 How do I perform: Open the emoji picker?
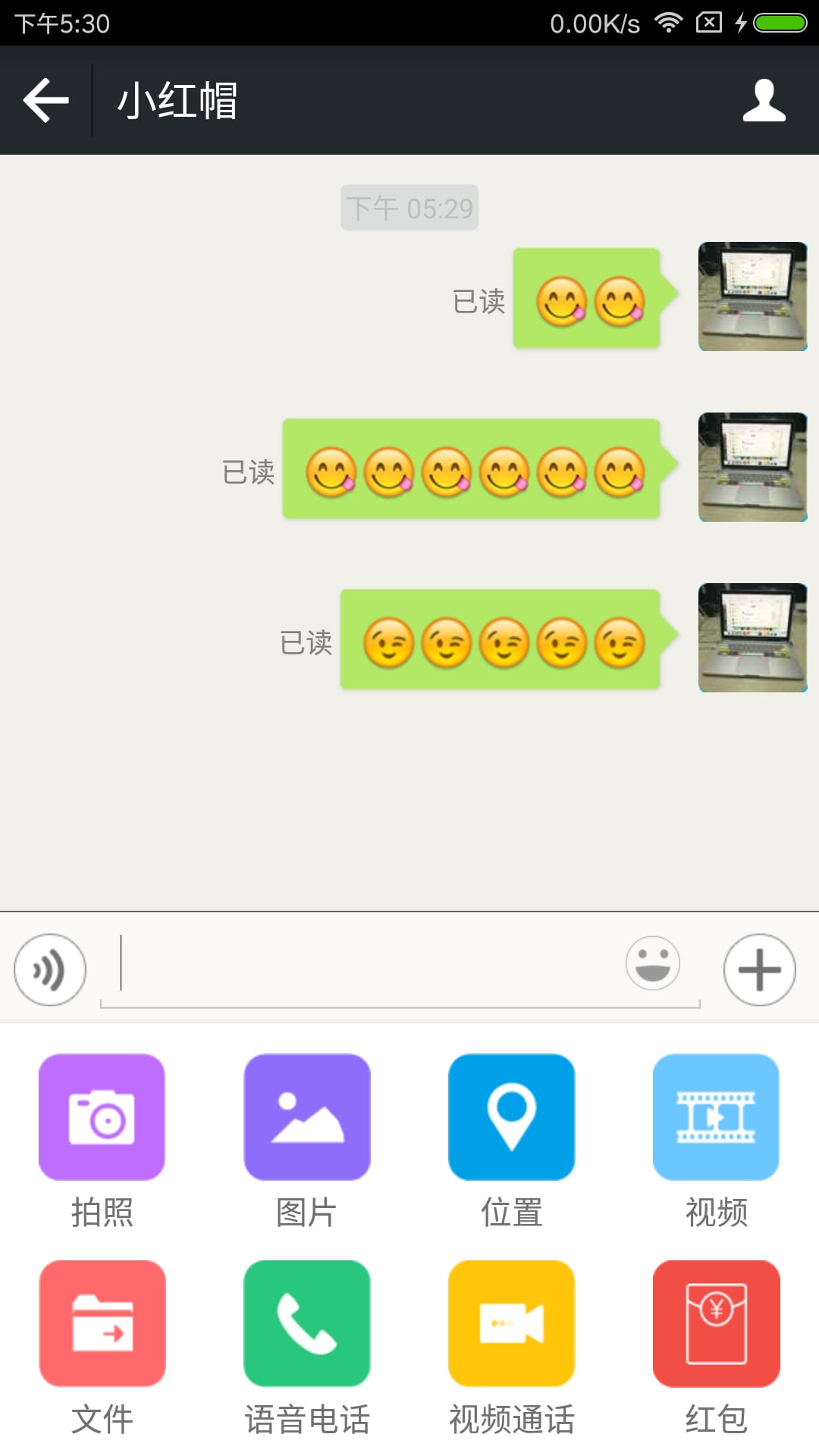click(652, 964)
